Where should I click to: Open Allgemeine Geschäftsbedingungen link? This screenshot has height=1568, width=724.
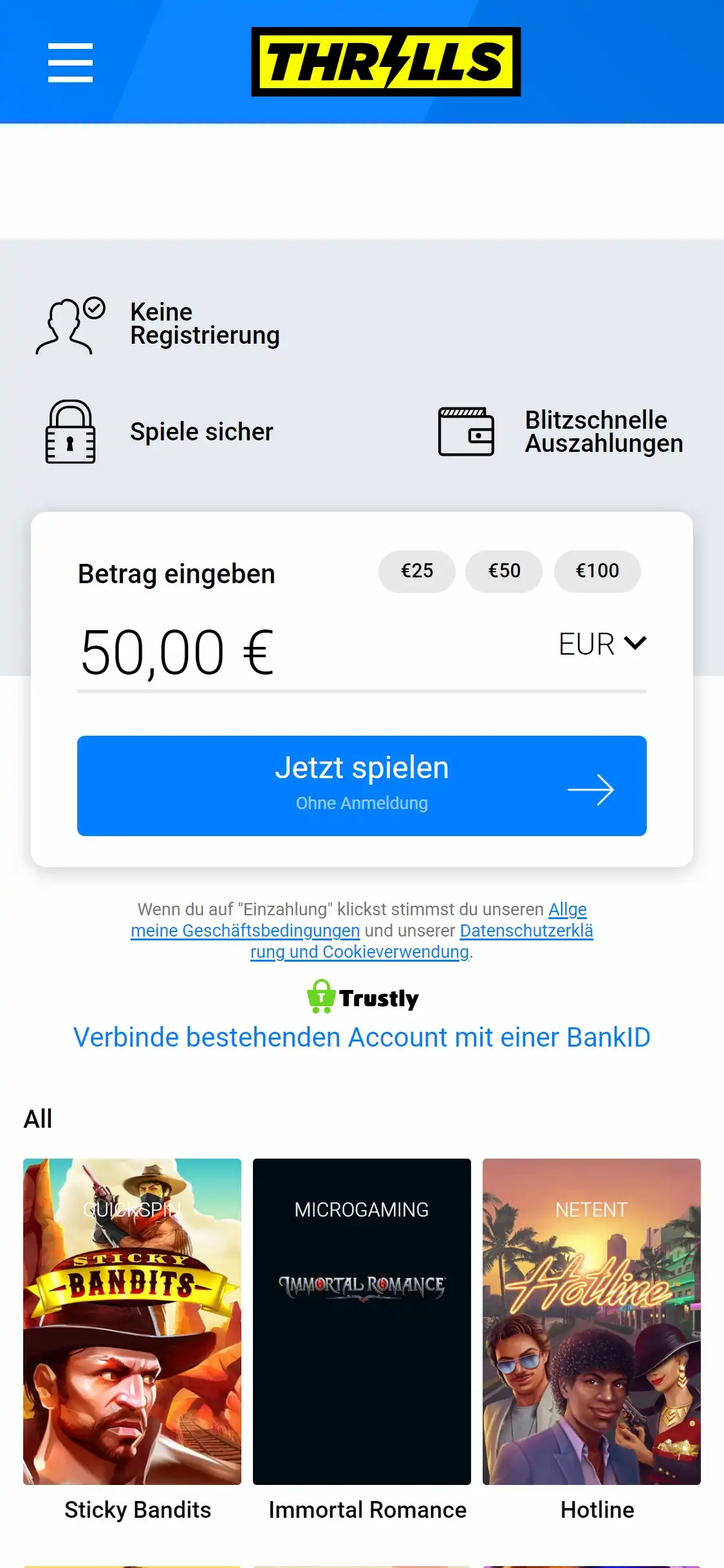click(245, 931)
